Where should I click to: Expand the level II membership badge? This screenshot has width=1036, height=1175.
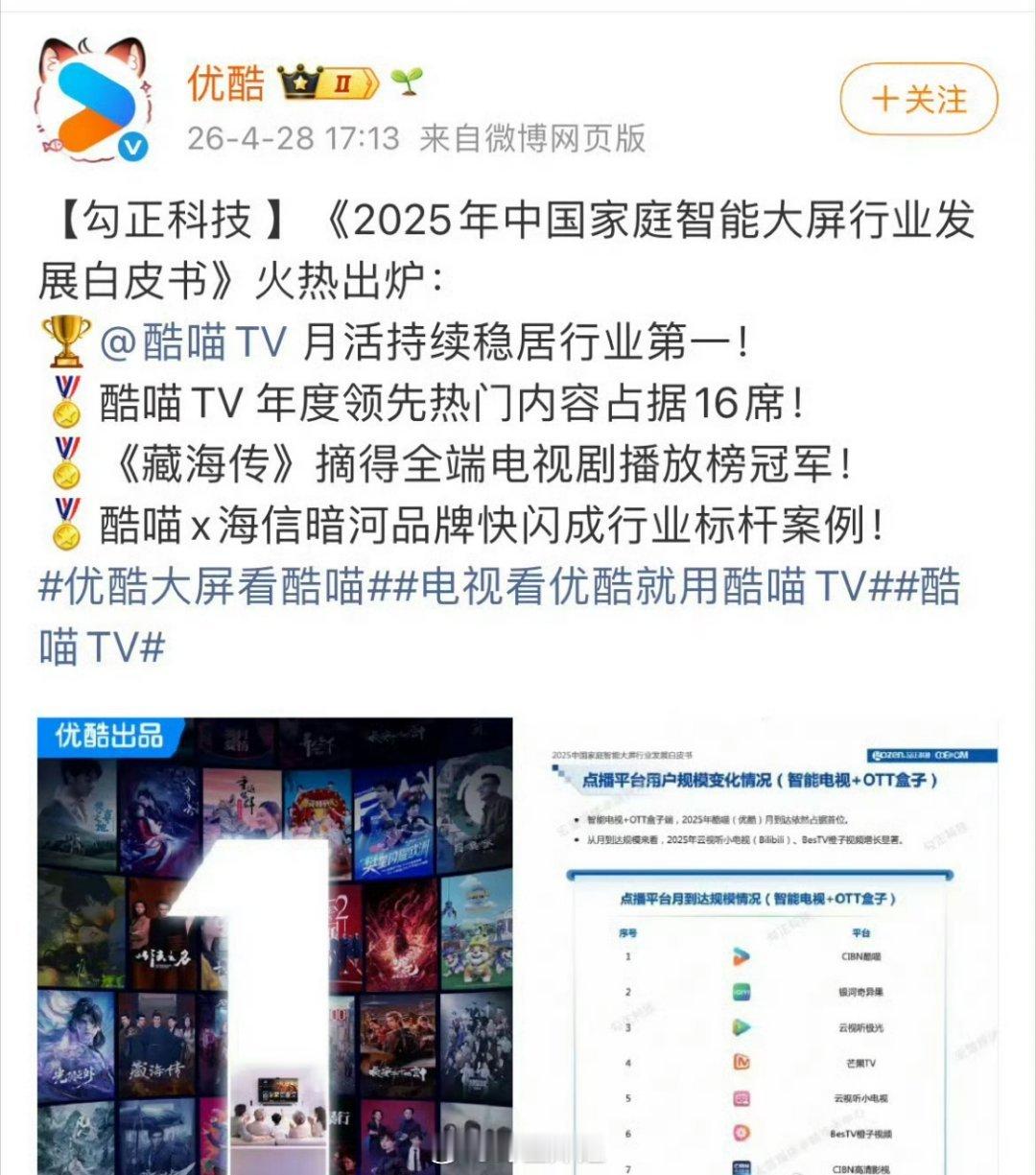[341, 82]
